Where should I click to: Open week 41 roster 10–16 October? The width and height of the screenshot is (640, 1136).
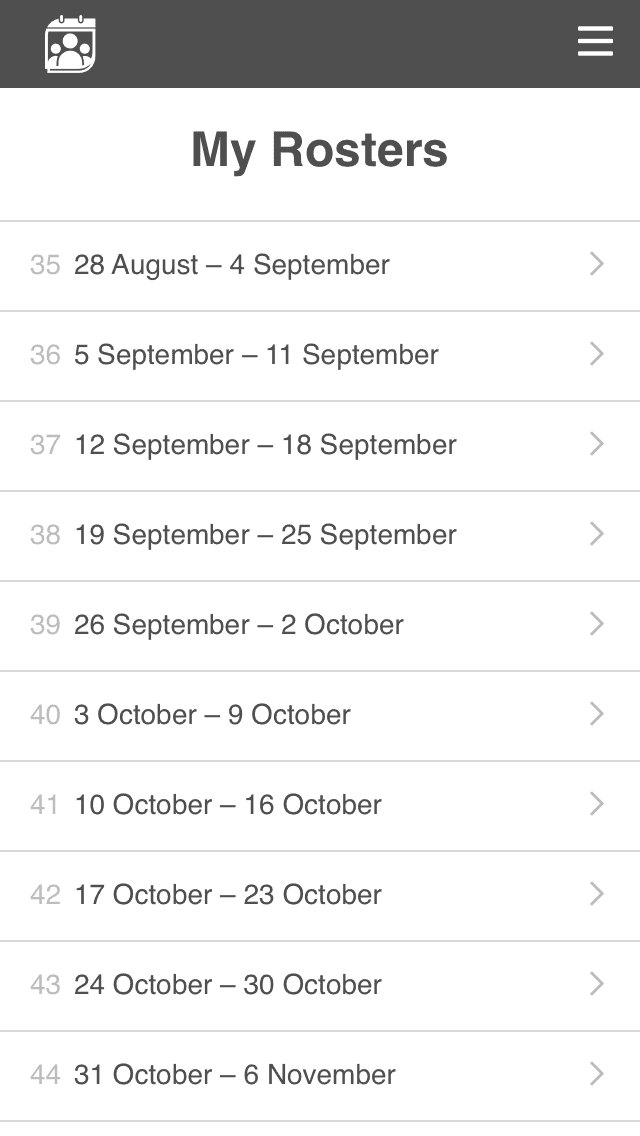[320, 805]
